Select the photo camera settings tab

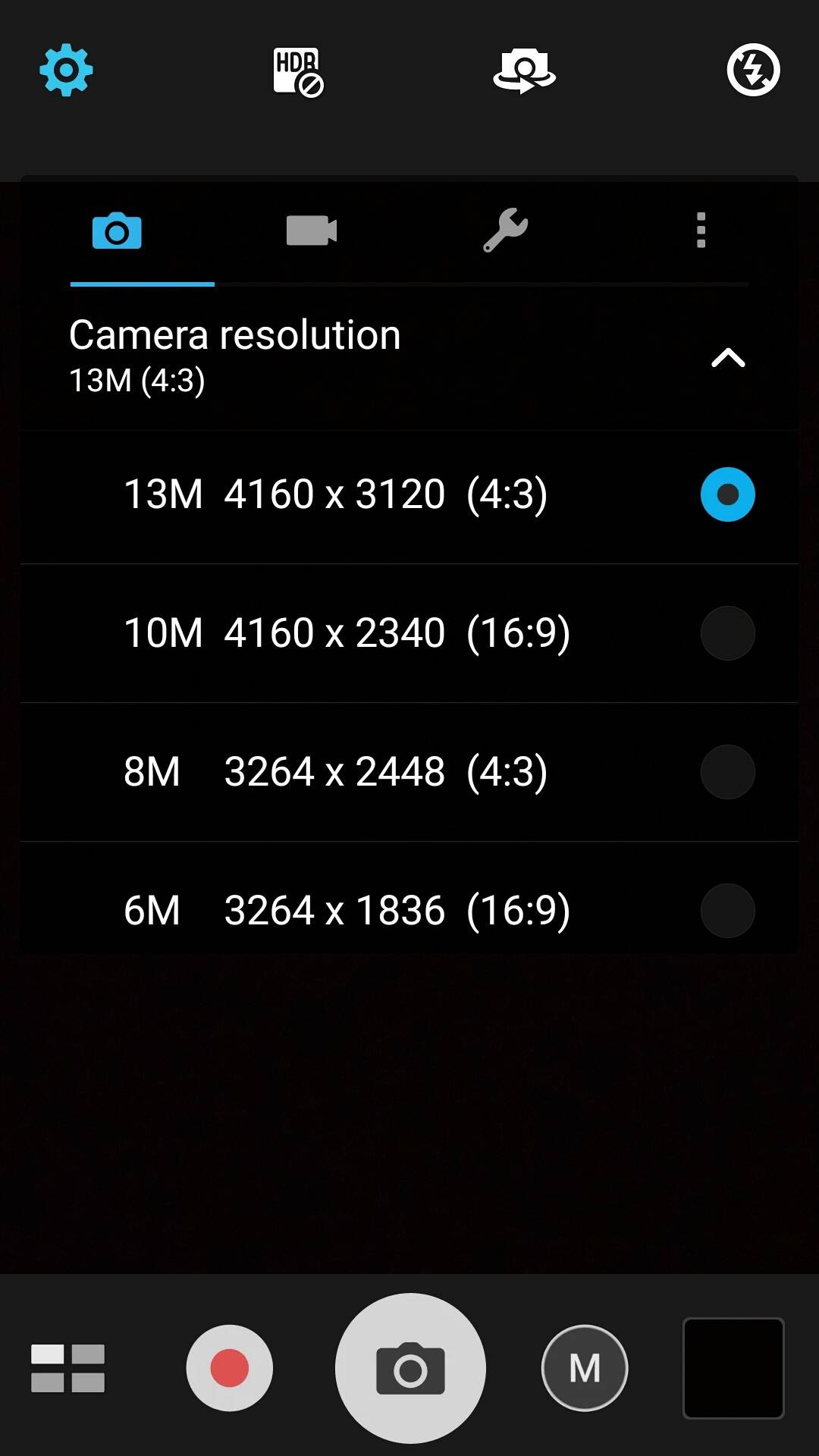click(117, 231)
